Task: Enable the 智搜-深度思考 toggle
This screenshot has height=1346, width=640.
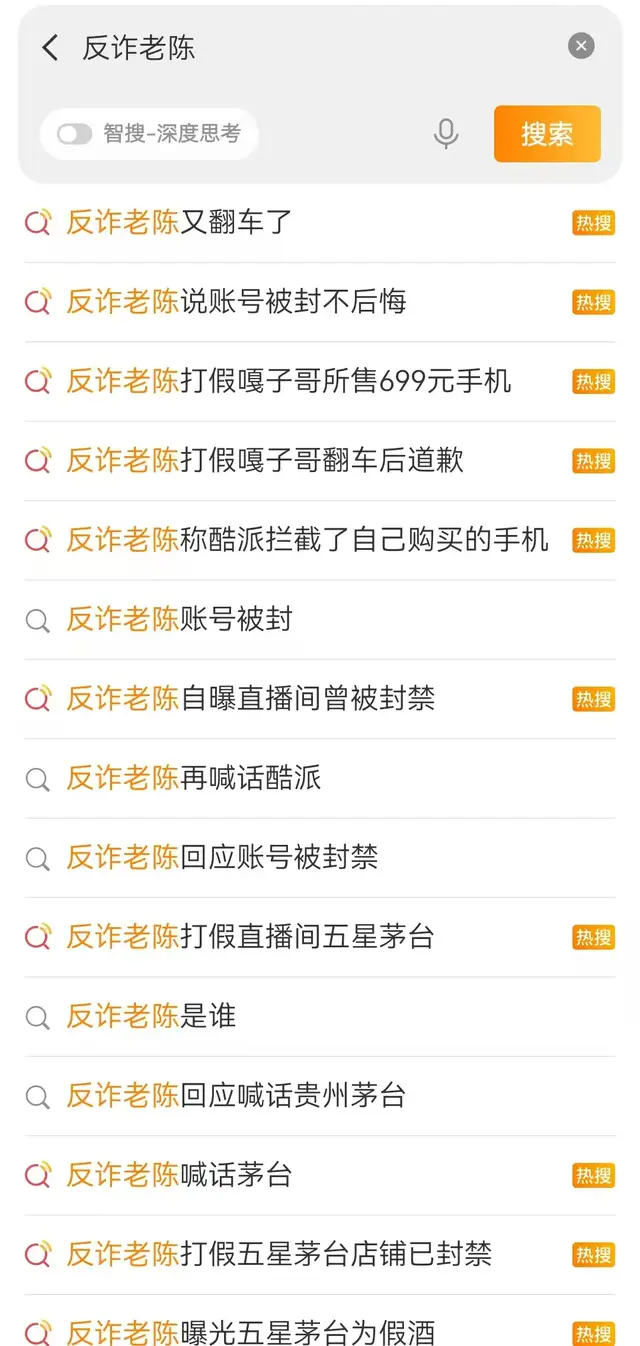Action: [x=75, y=134]
